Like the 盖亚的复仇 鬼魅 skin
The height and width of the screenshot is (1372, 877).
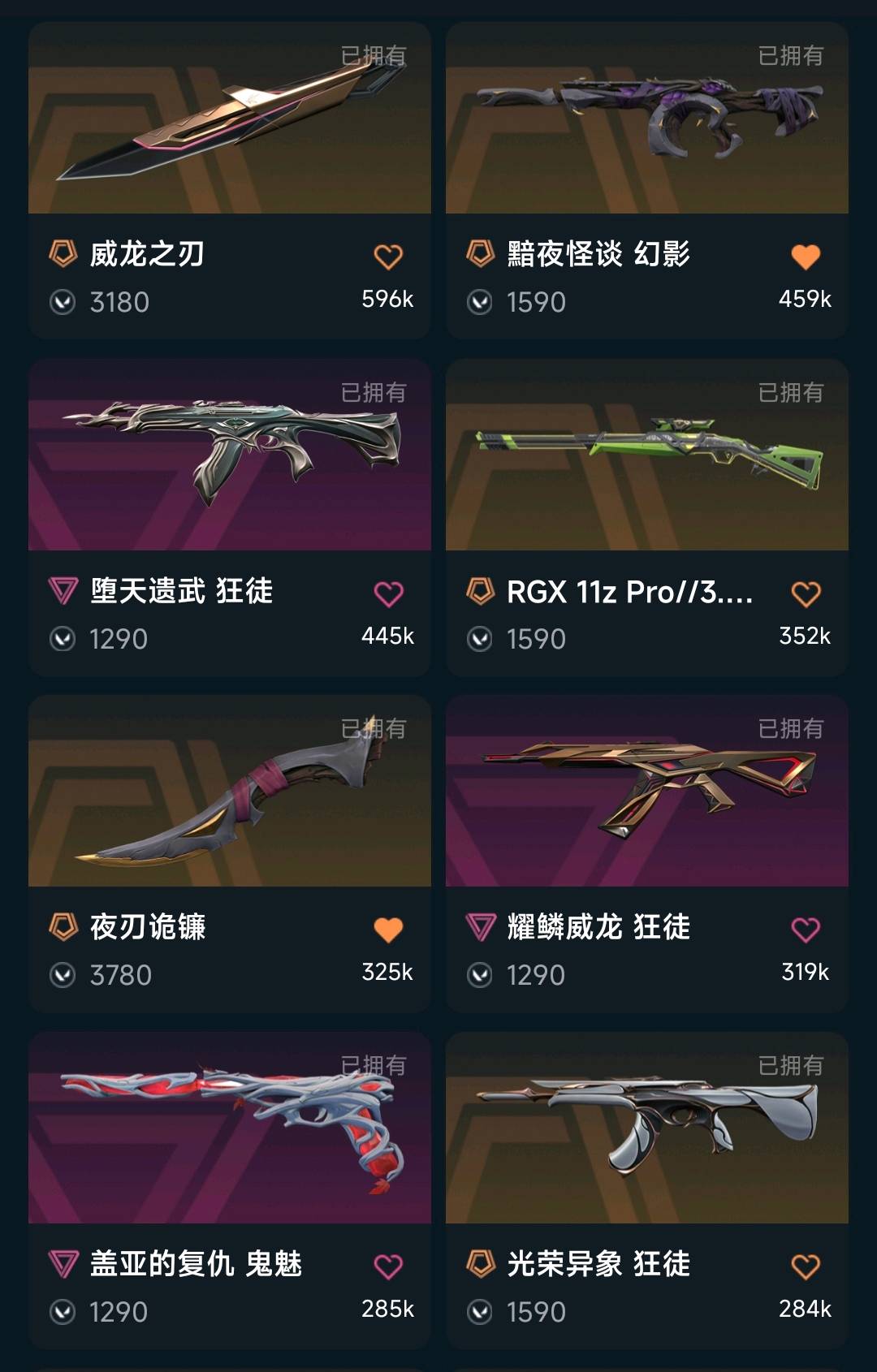[x=388, y=1266]
